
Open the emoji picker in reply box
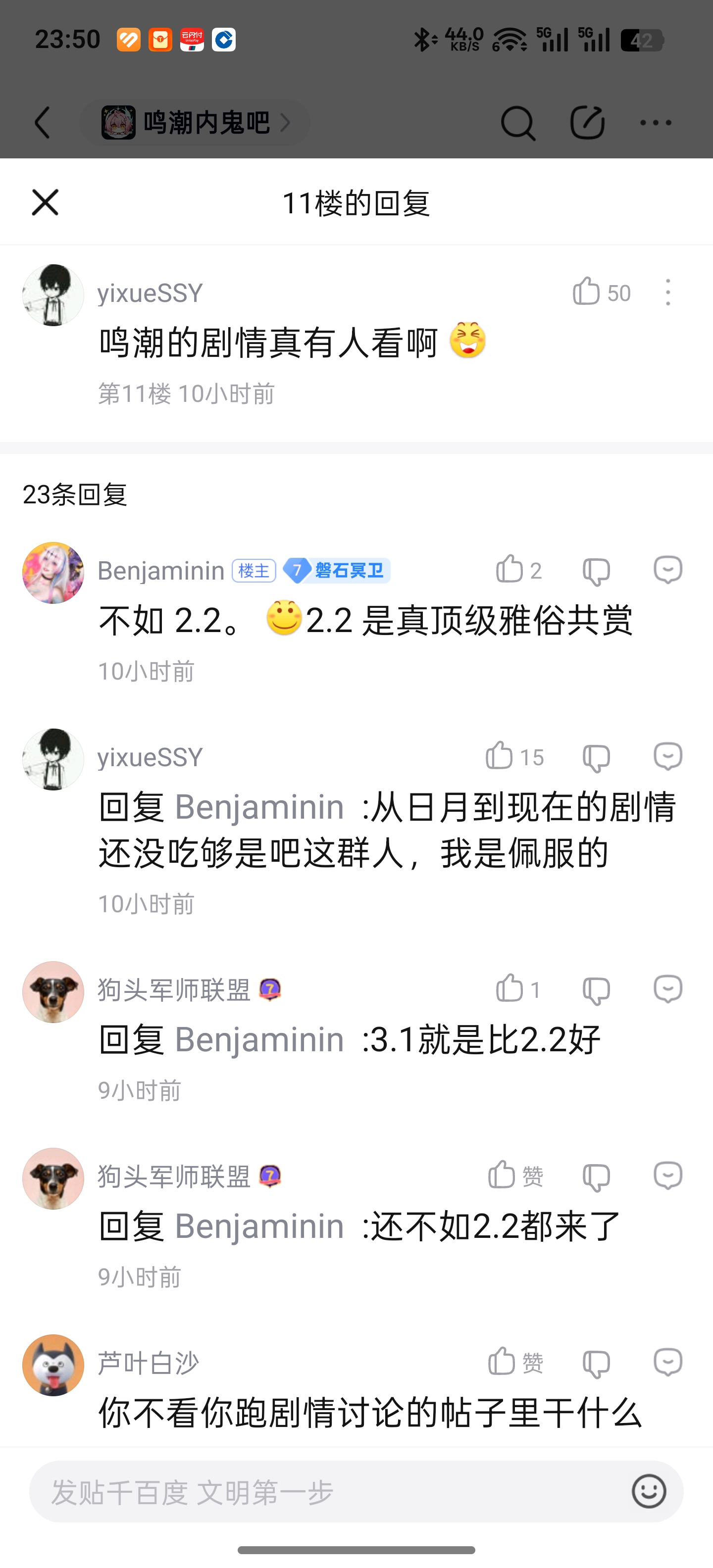[x=649, y=1491]
